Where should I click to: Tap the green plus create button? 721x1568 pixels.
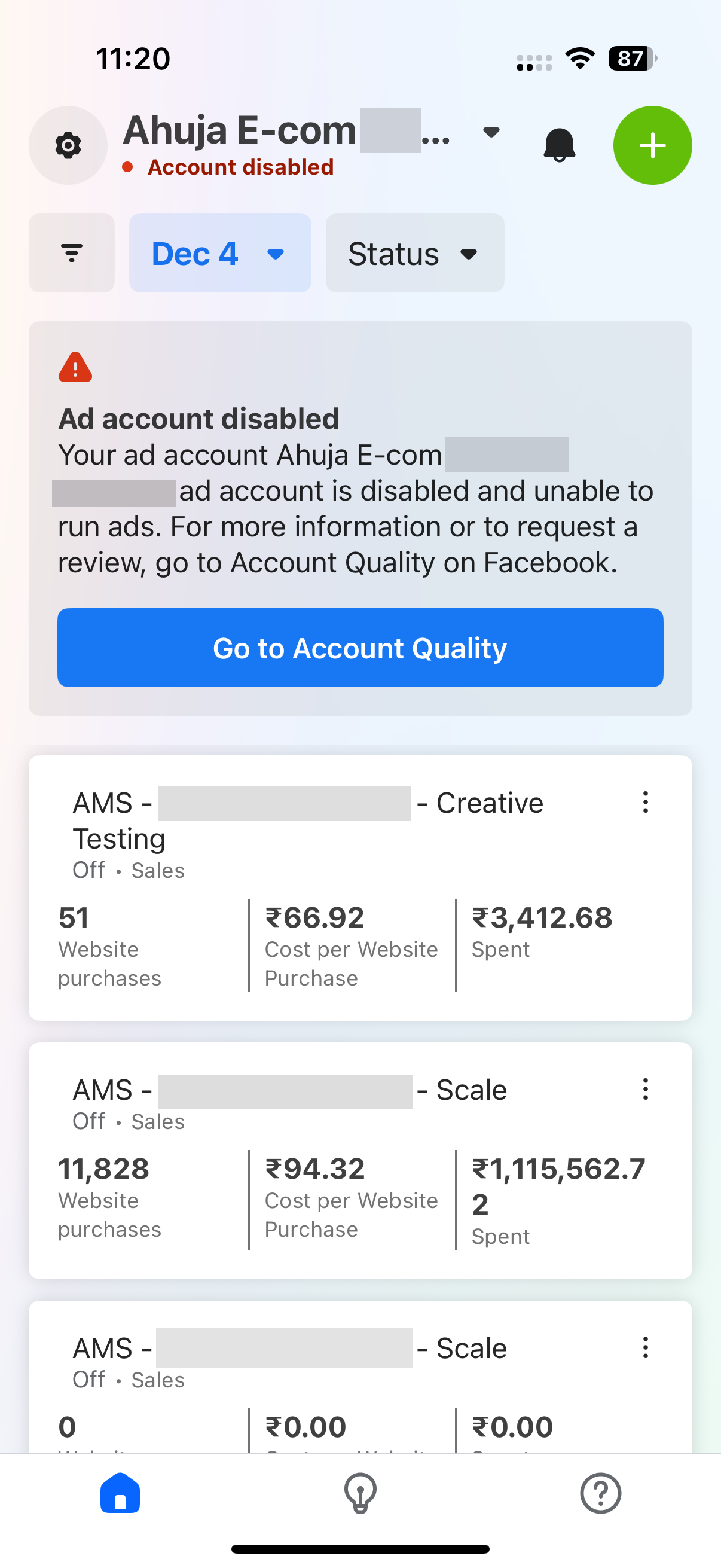pyautogui.click(x=652, y=145)
